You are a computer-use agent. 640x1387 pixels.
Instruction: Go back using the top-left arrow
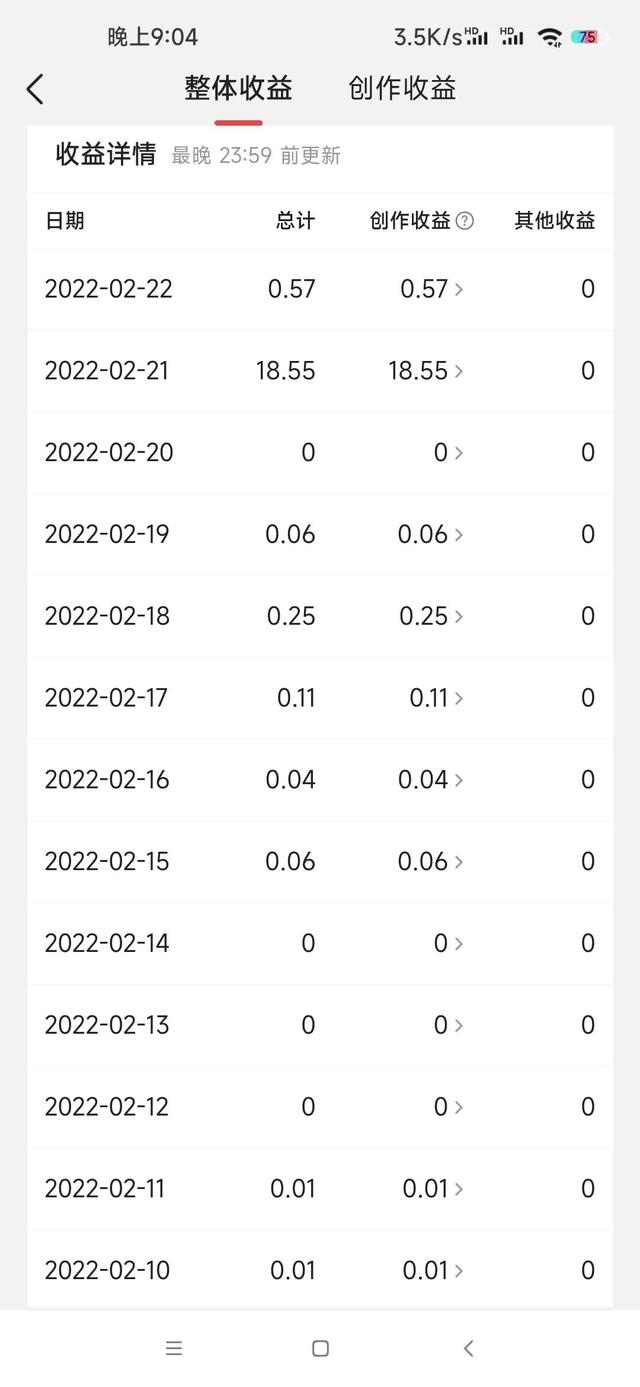(x=35, y=89)
